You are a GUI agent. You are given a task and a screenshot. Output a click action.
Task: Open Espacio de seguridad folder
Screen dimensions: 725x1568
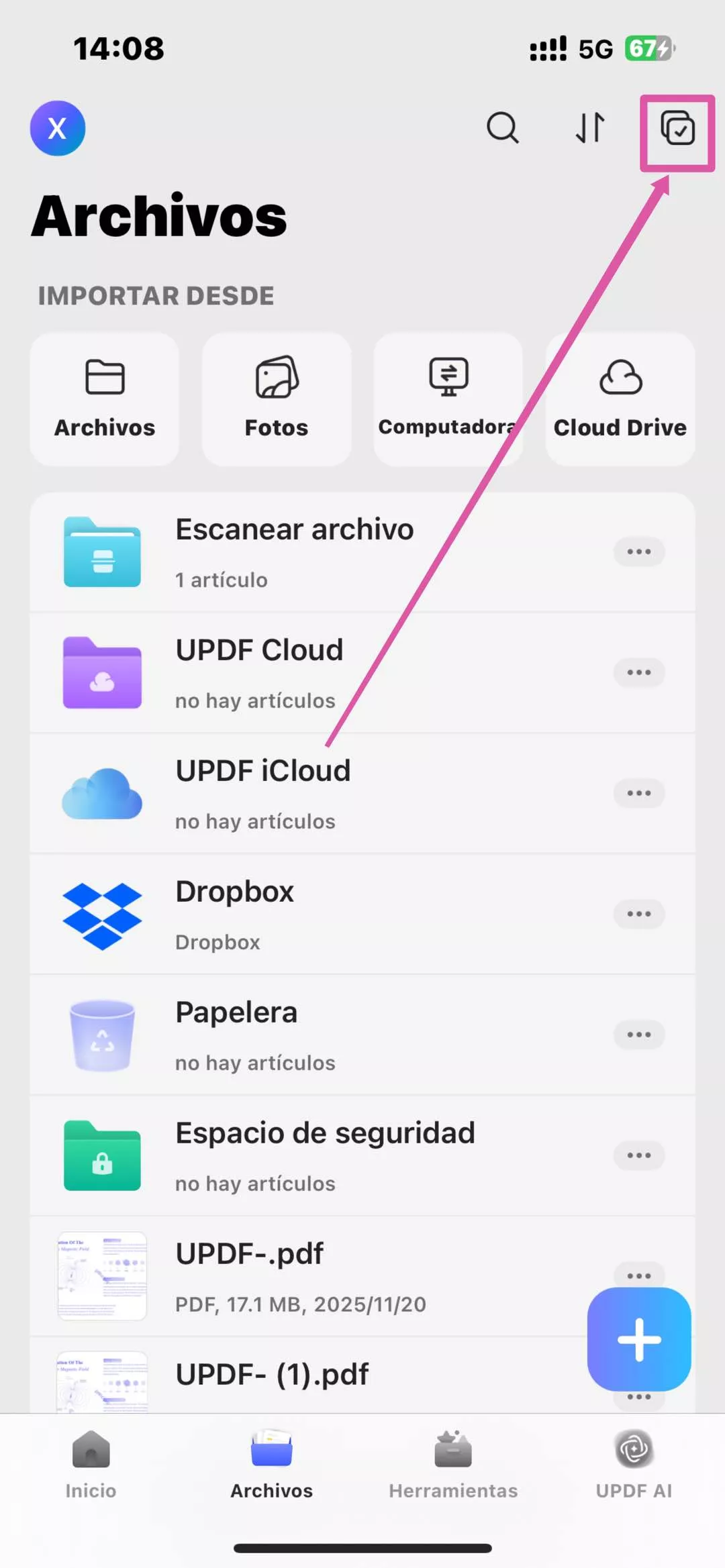(325, 1155)
